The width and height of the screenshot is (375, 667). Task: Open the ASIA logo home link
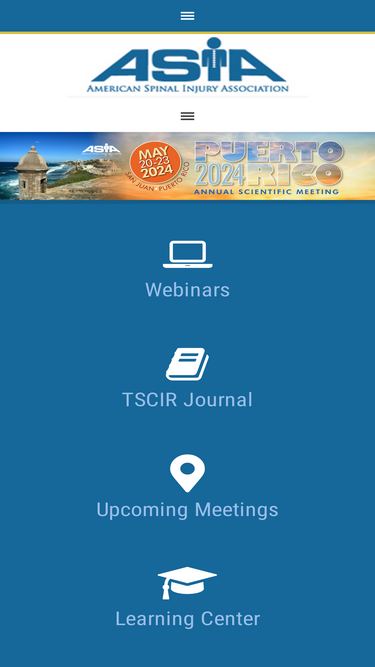tap(188, 67)
